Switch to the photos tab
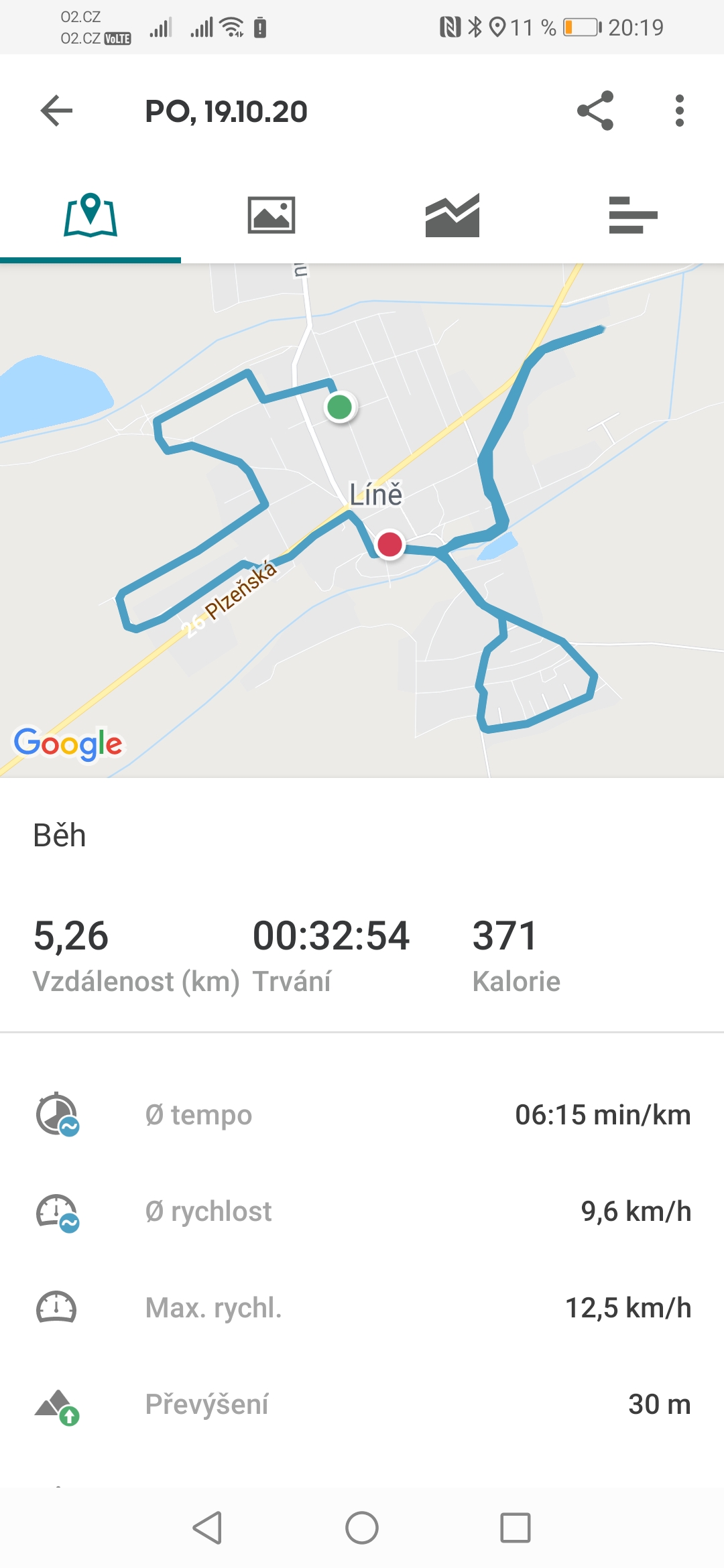This screenshot has width=724, height=1568. pos(271,215)
